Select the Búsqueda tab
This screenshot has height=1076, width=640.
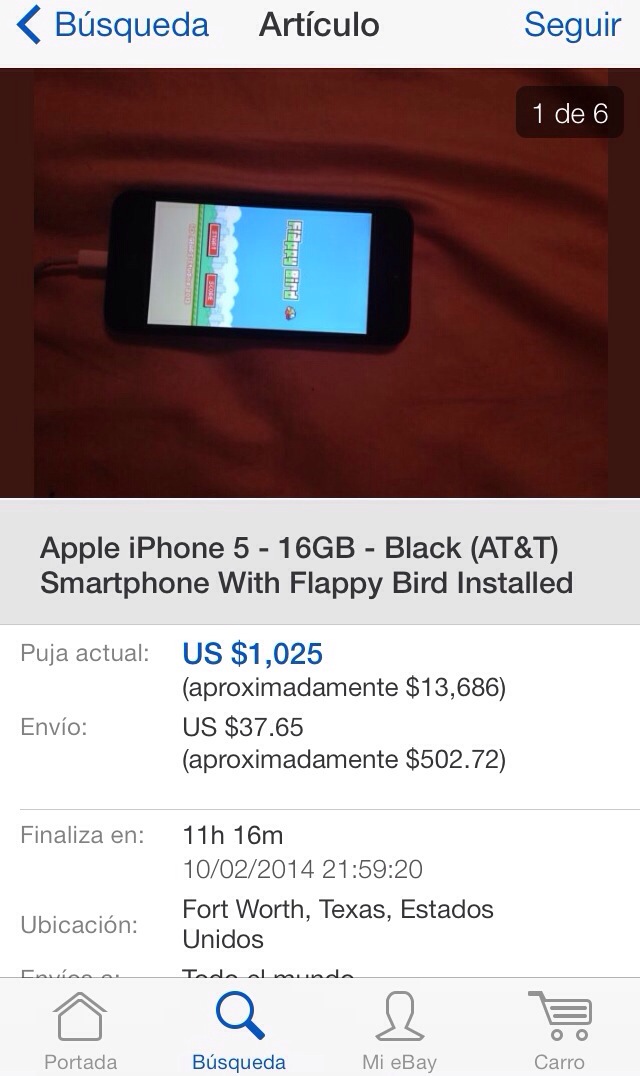(x=239, y=1030)
